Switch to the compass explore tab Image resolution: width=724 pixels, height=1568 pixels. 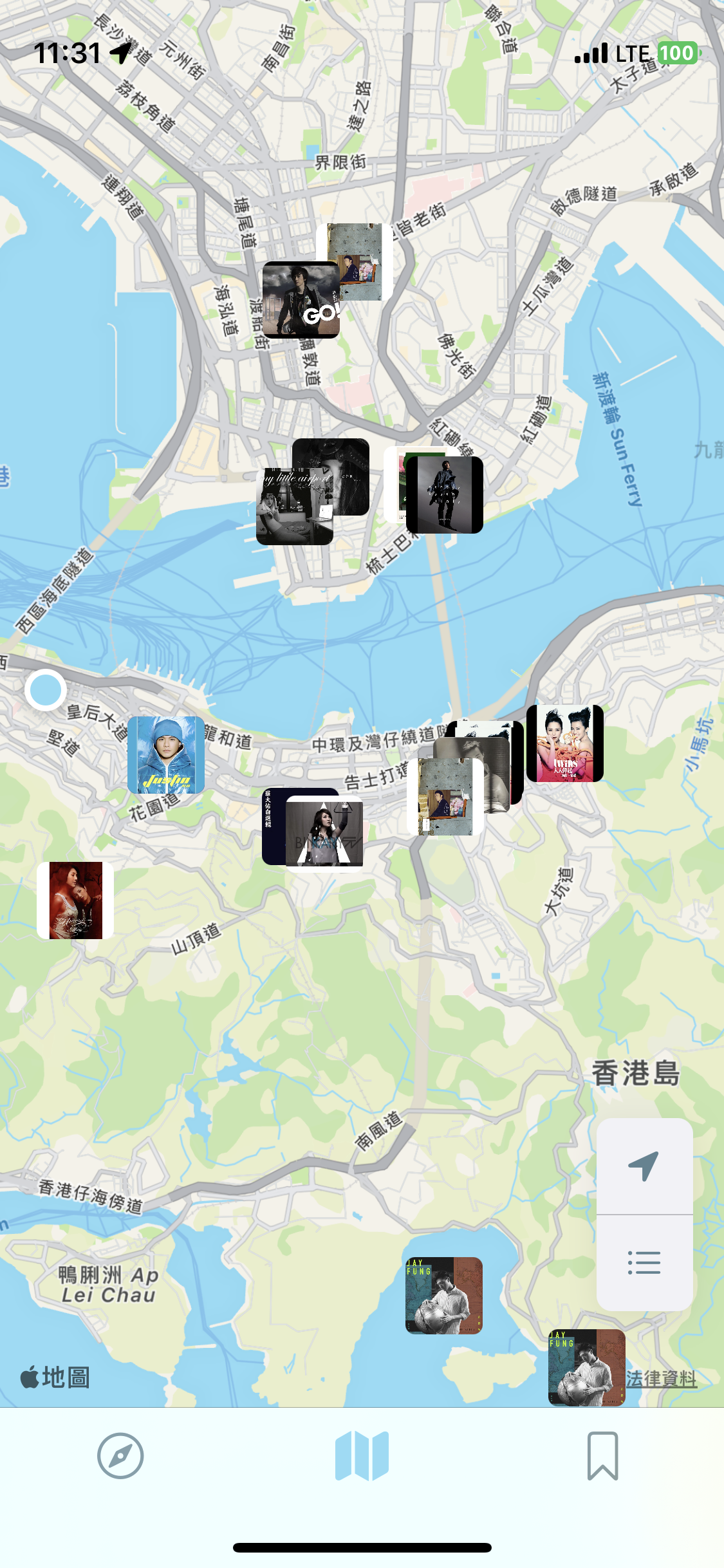click(x=120, y=1455)
